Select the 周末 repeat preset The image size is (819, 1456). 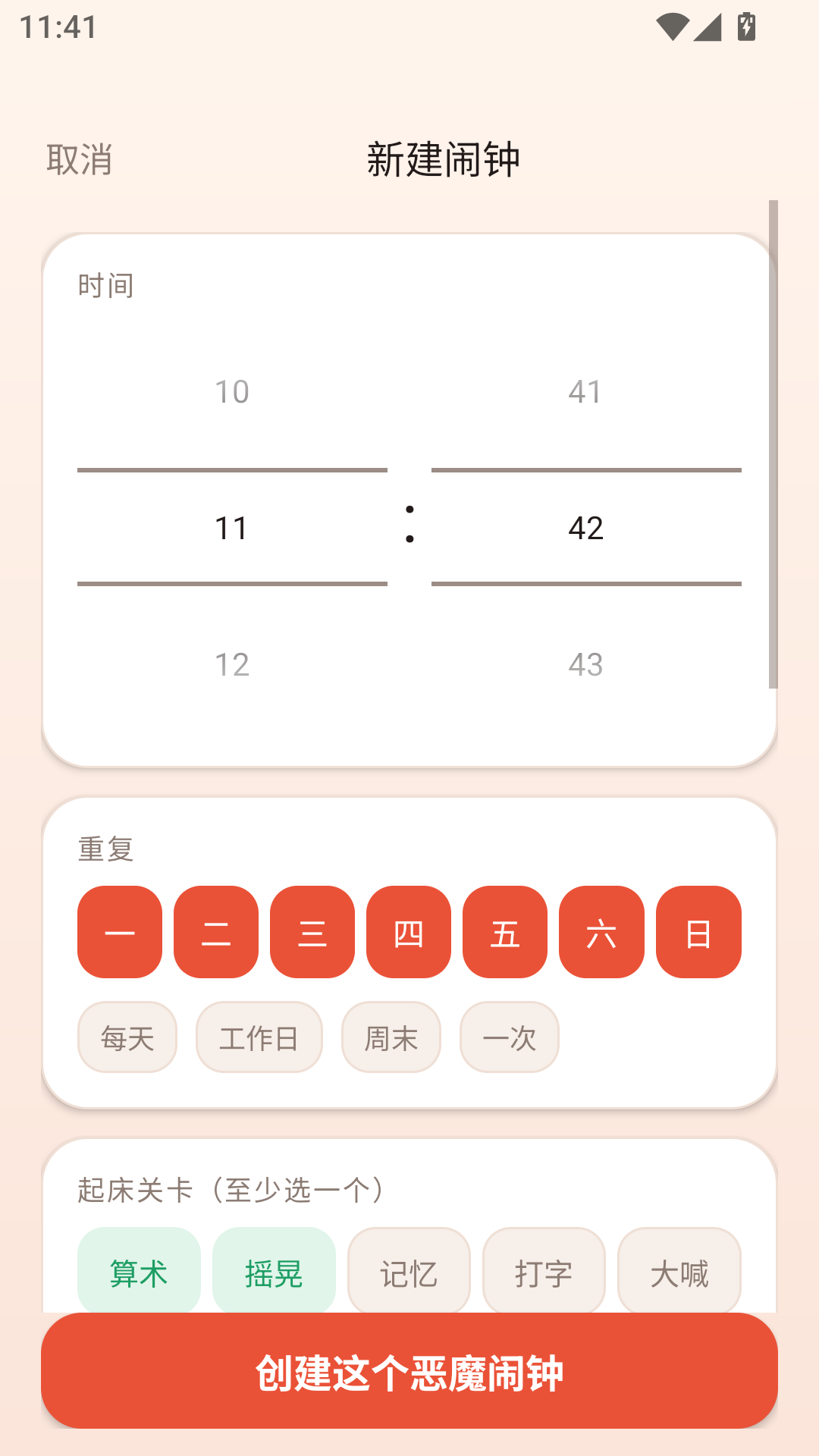[x=391, y=1037]
